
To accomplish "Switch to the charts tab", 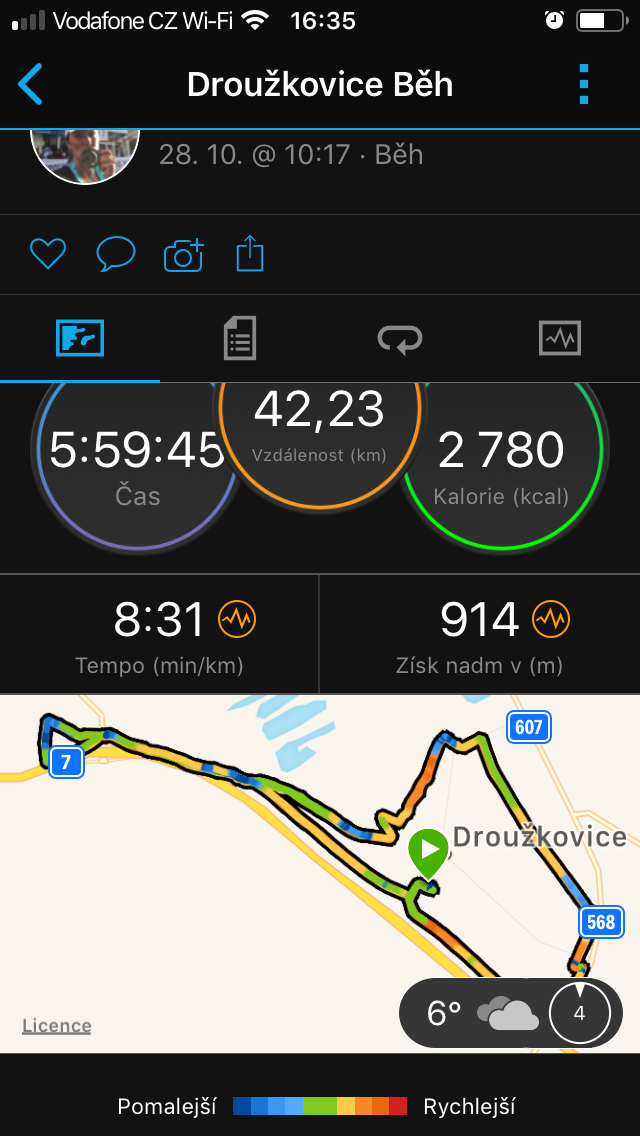I will tap(560, 338).
